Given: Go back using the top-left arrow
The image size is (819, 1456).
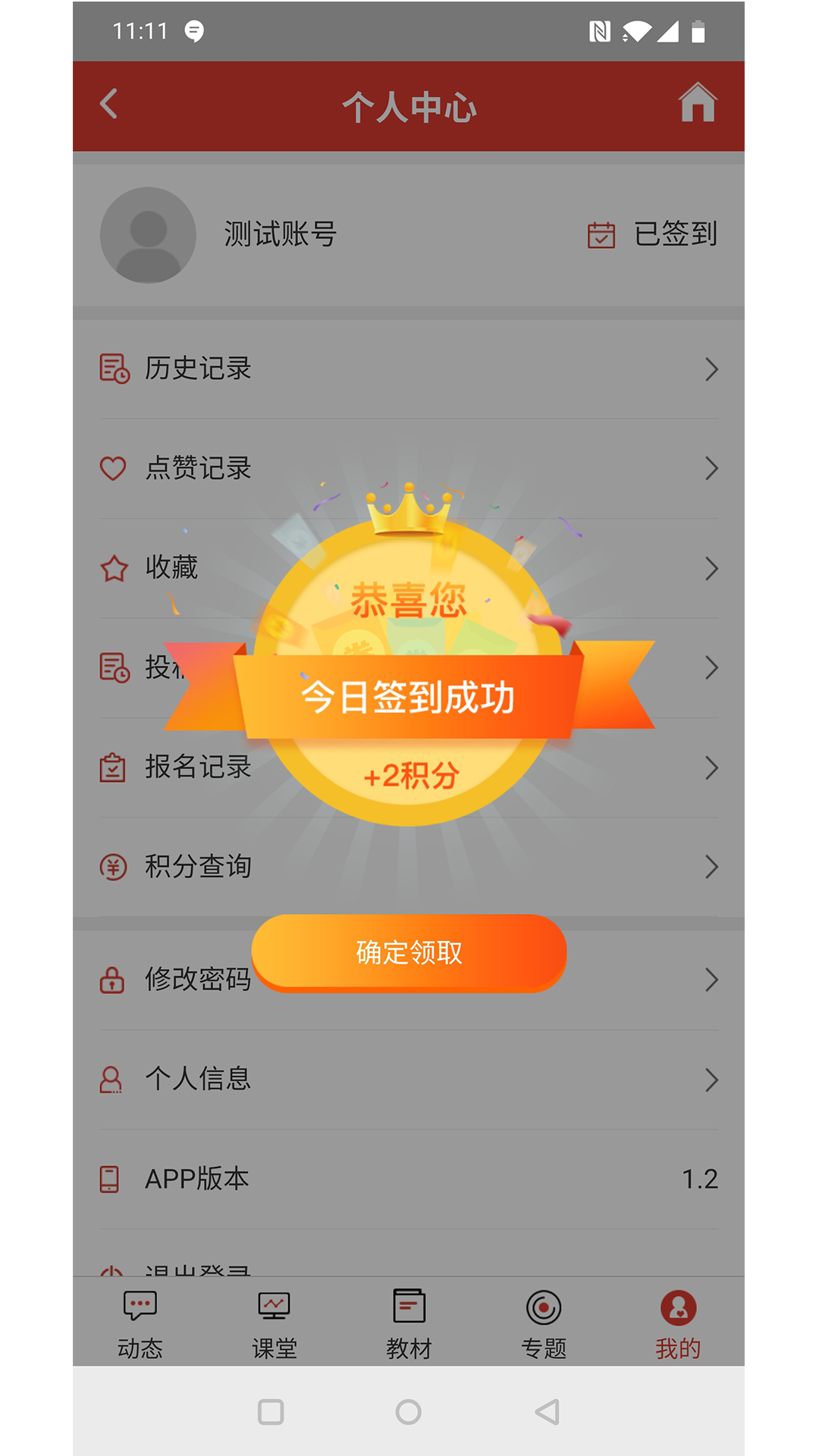Looking at the screenshot, I should 109,105.
